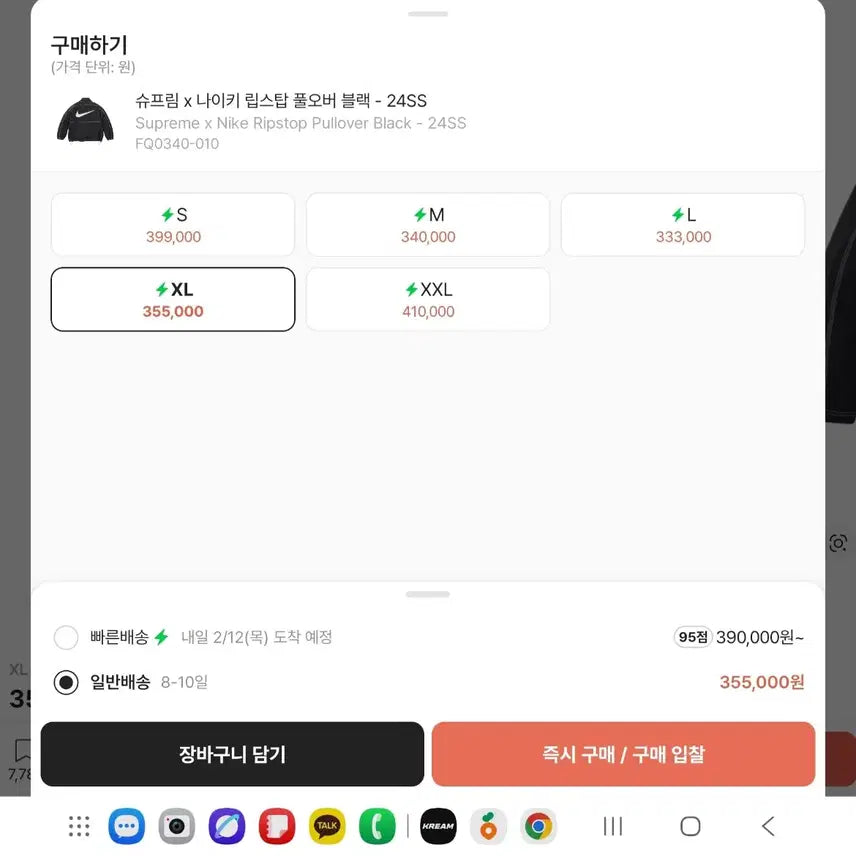Tap the image search lens icon
Viewport: 856px width, 856px height.
838,543
